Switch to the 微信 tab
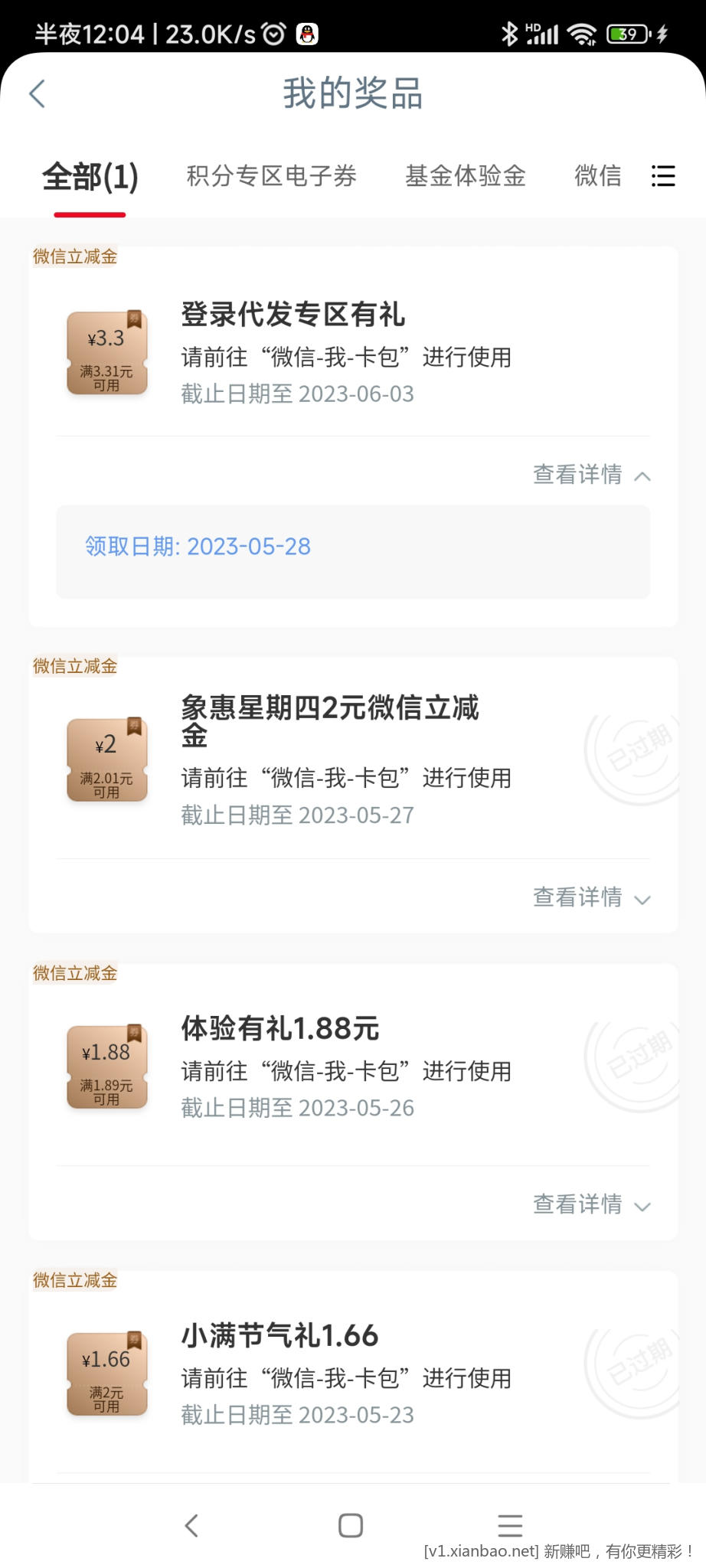 [597, 176]
